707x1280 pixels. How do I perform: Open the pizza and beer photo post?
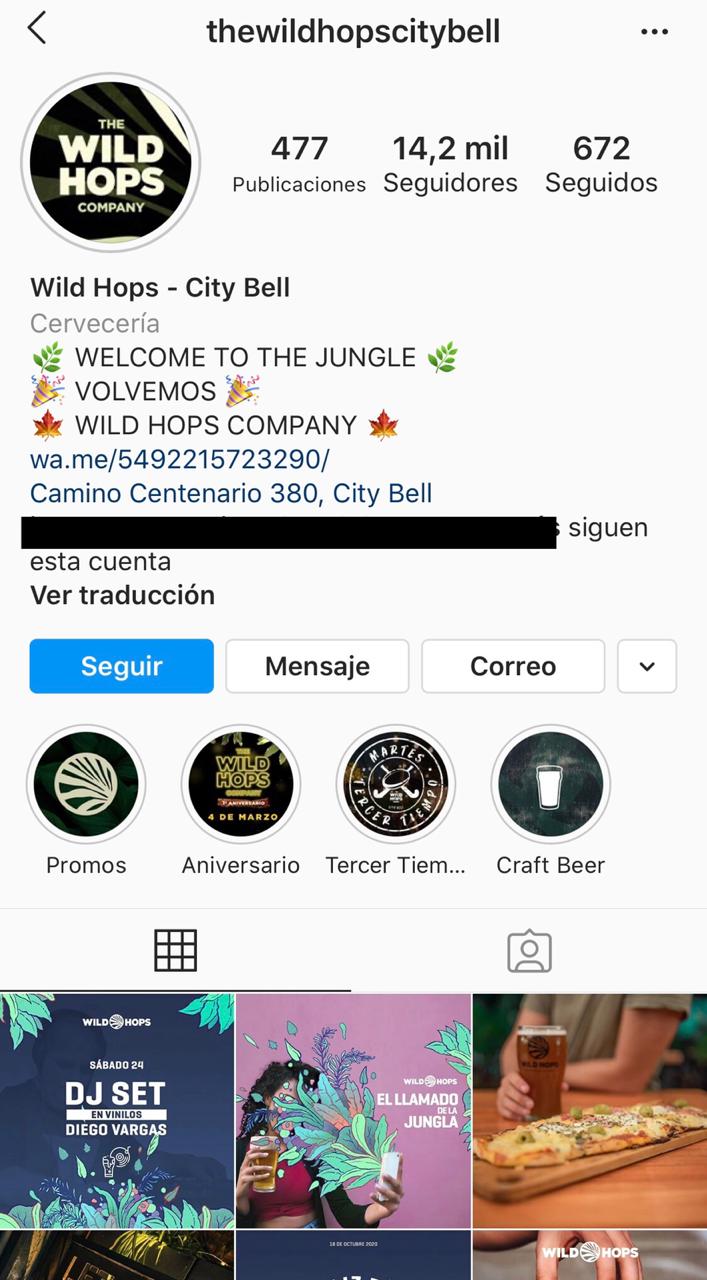590,1110
